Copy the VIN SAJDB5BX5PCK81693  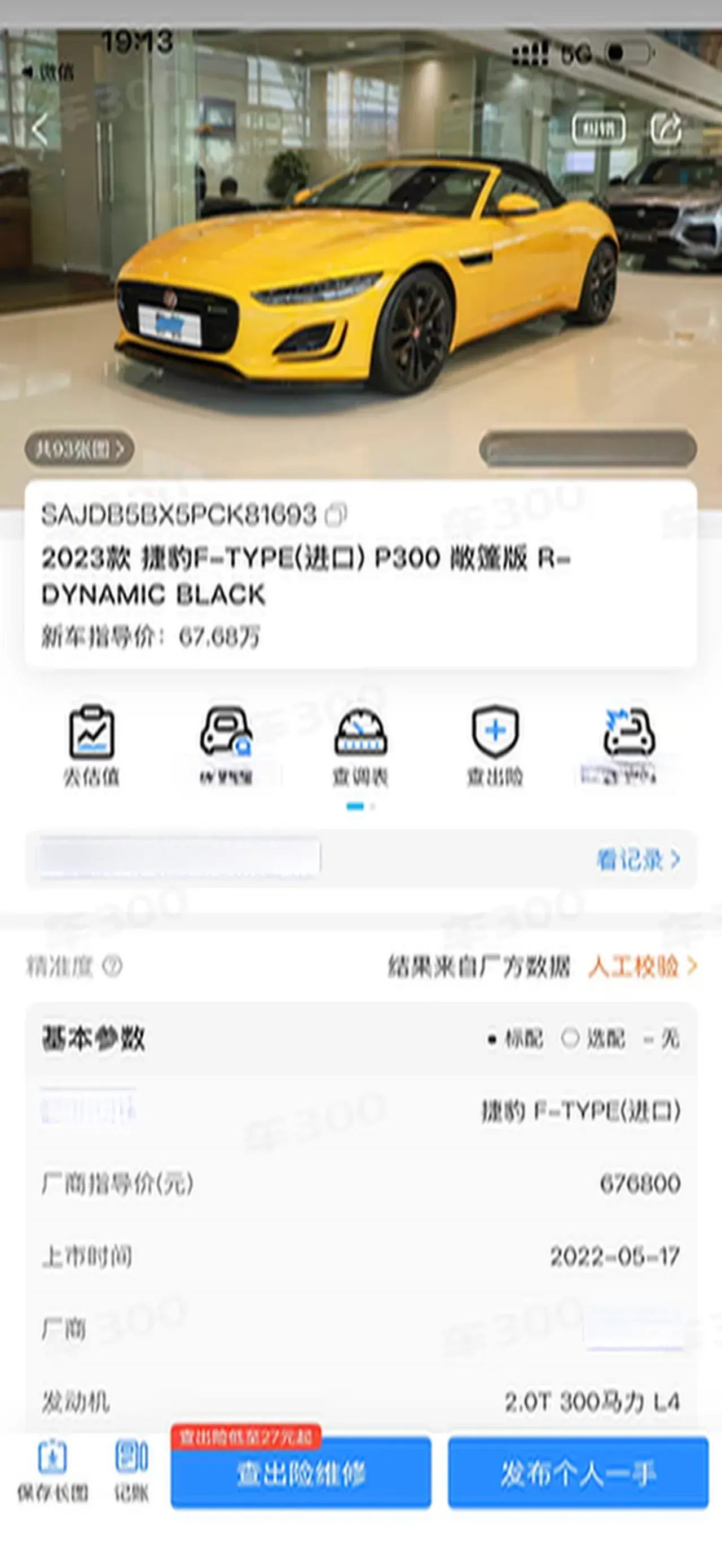pos(337,515)
